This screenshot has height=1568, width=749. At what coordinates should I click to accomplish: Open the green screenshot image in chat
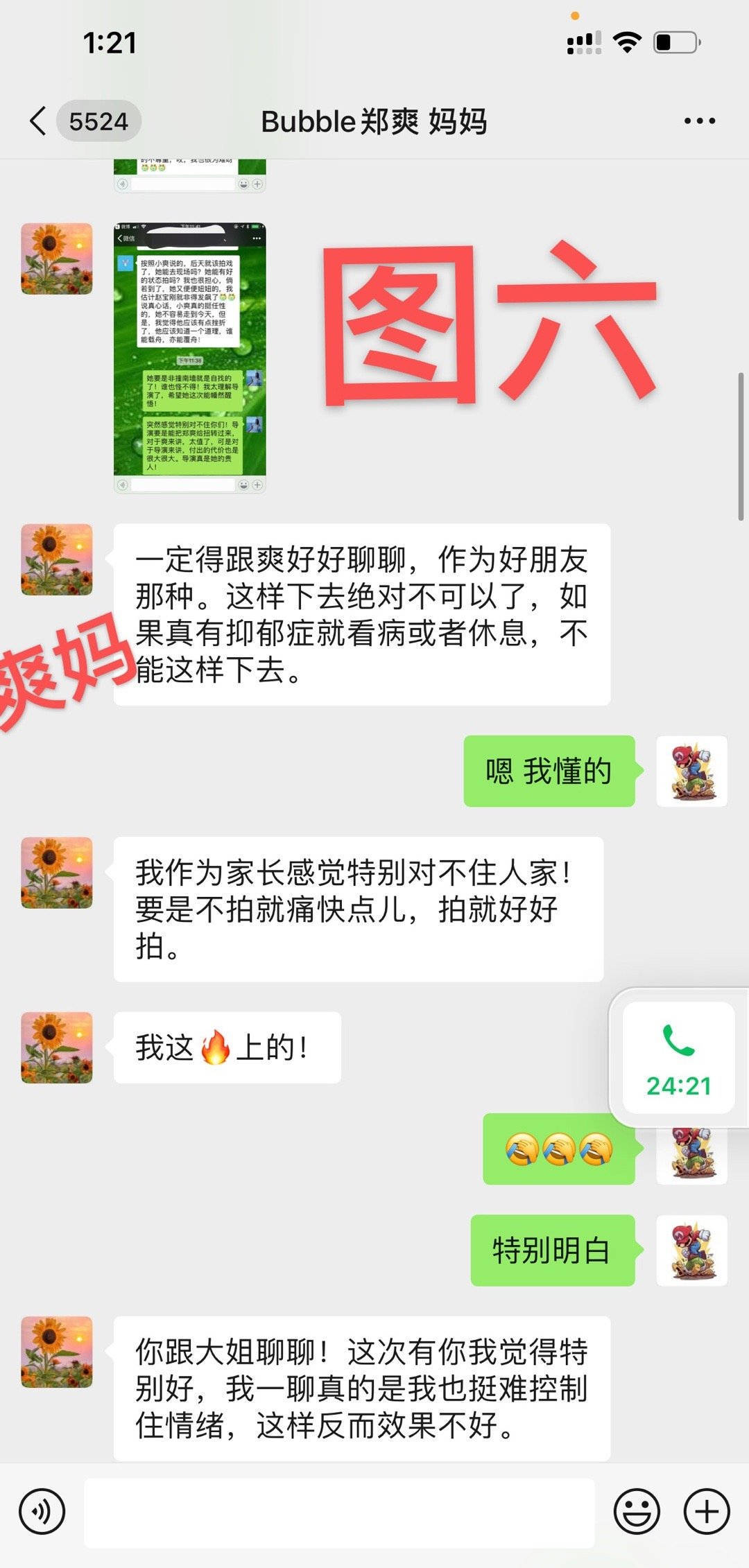[x=189, y=357]
